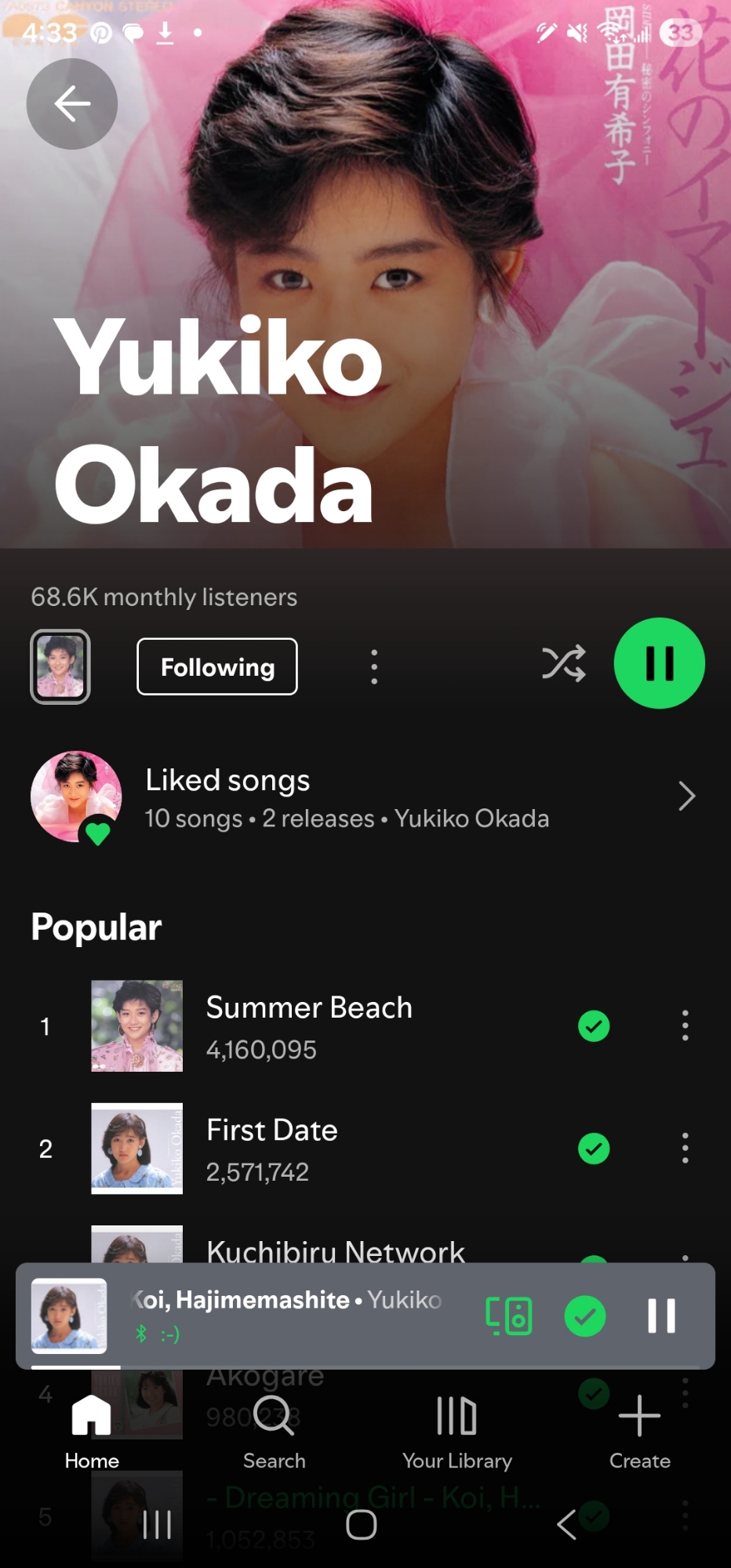
Task: Pause the track from the mini player
Action: click(x=660, y=1316)
